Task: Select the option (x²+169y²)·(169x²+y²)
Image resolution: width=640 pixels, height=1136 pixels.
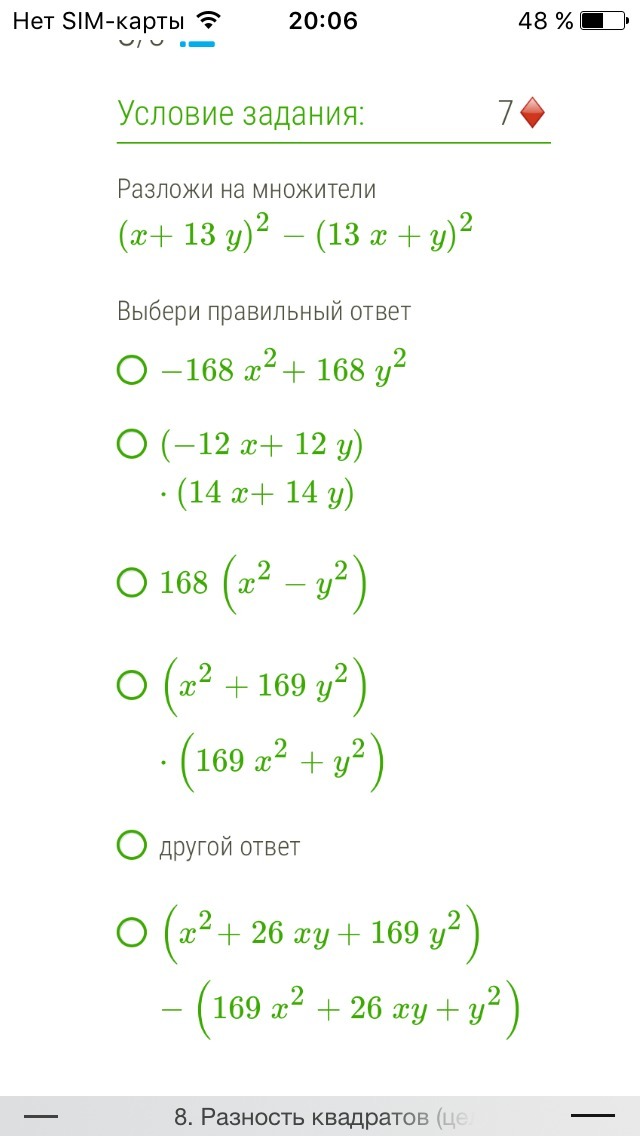Action: tap(131, 685)
